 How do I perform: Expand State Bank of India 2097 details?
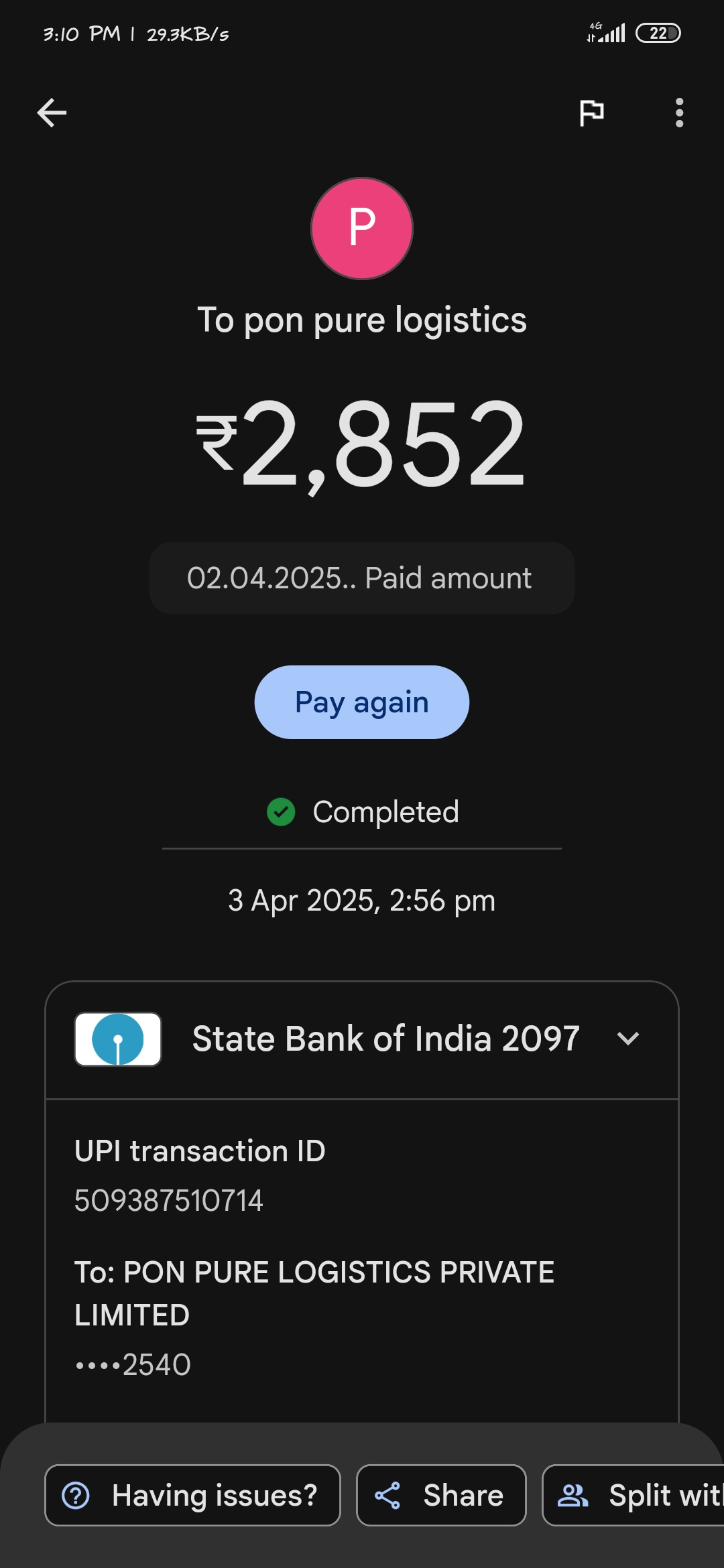pyautogui.click(x=627, y=1039)
